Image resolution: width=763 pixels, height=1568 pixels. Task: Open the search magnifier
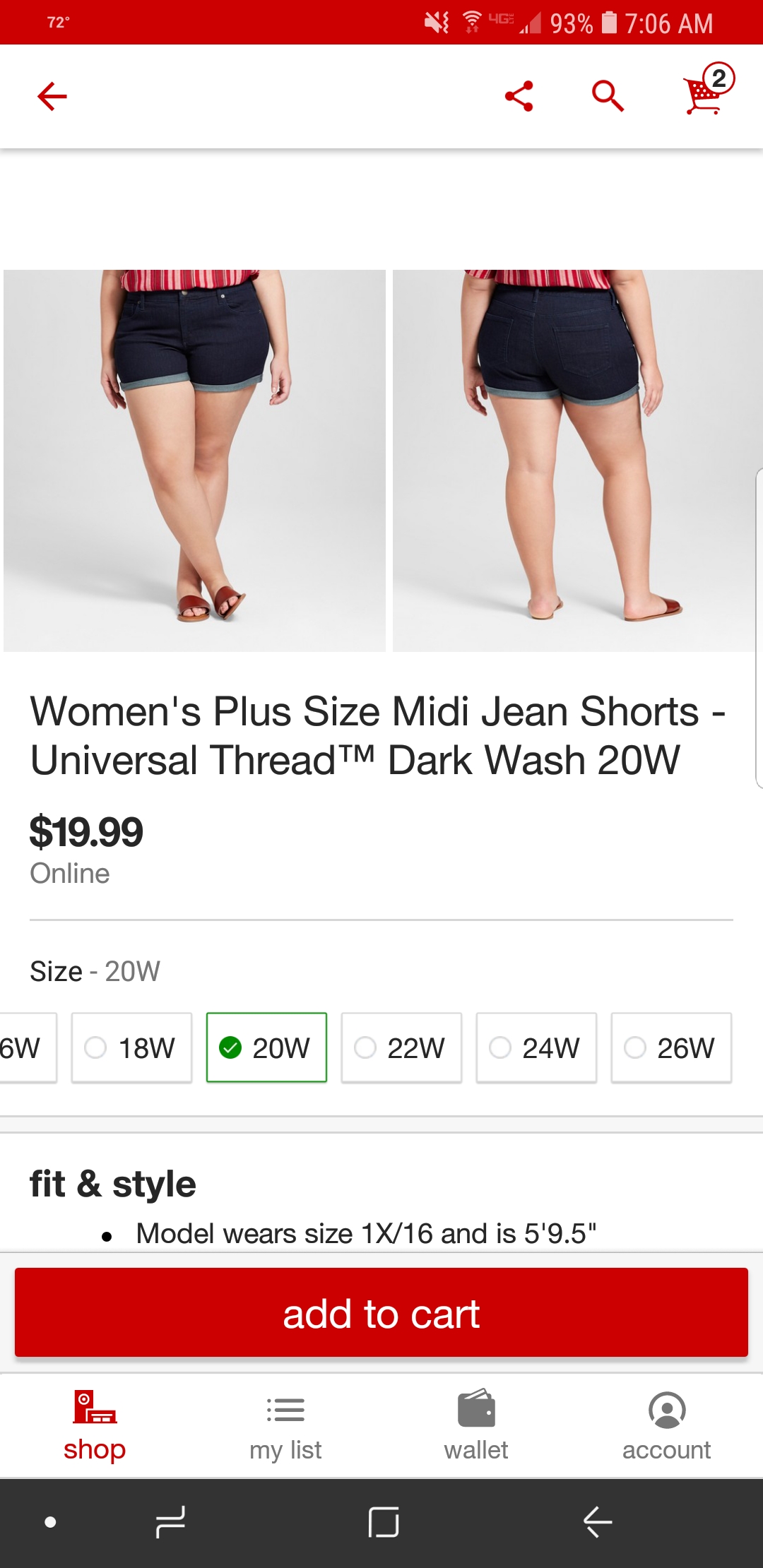pyautogui.click(x=608, y=96)
